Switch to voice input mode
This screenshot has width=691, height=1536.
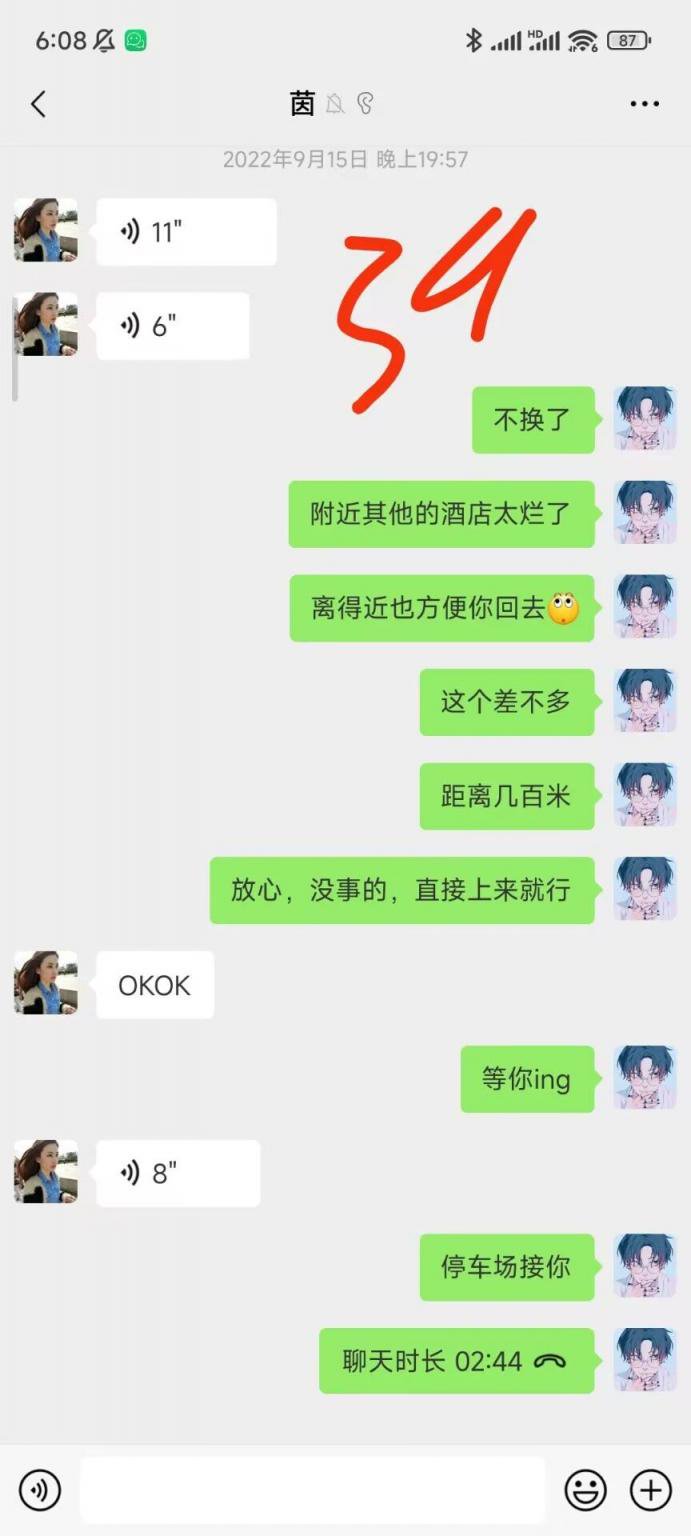pyautogui.click(x=40, y=1490)
